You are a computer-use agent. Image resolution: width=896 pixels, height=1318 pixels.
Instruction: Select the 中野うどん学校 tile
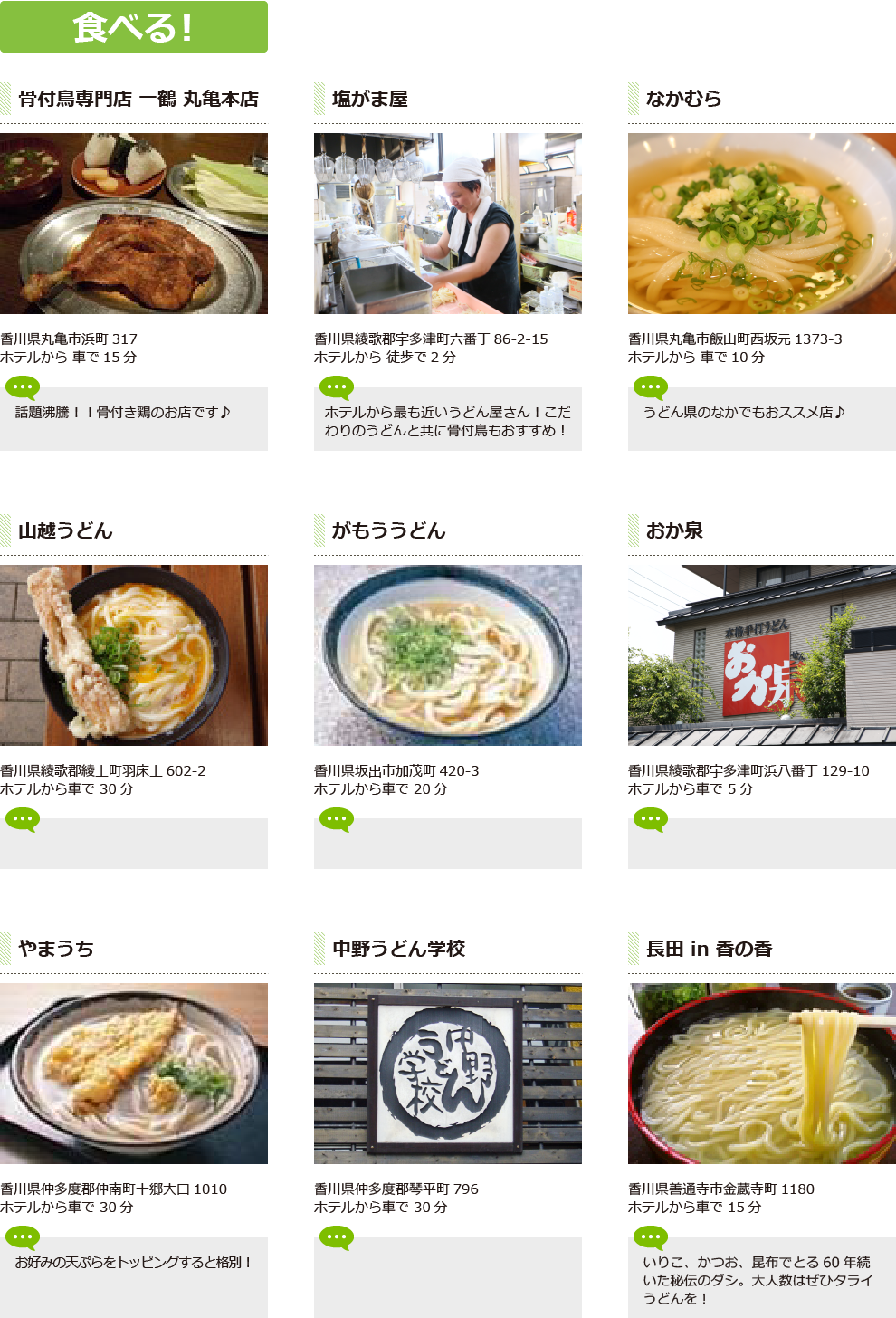pyautogui.click(x=447, y=1074)
